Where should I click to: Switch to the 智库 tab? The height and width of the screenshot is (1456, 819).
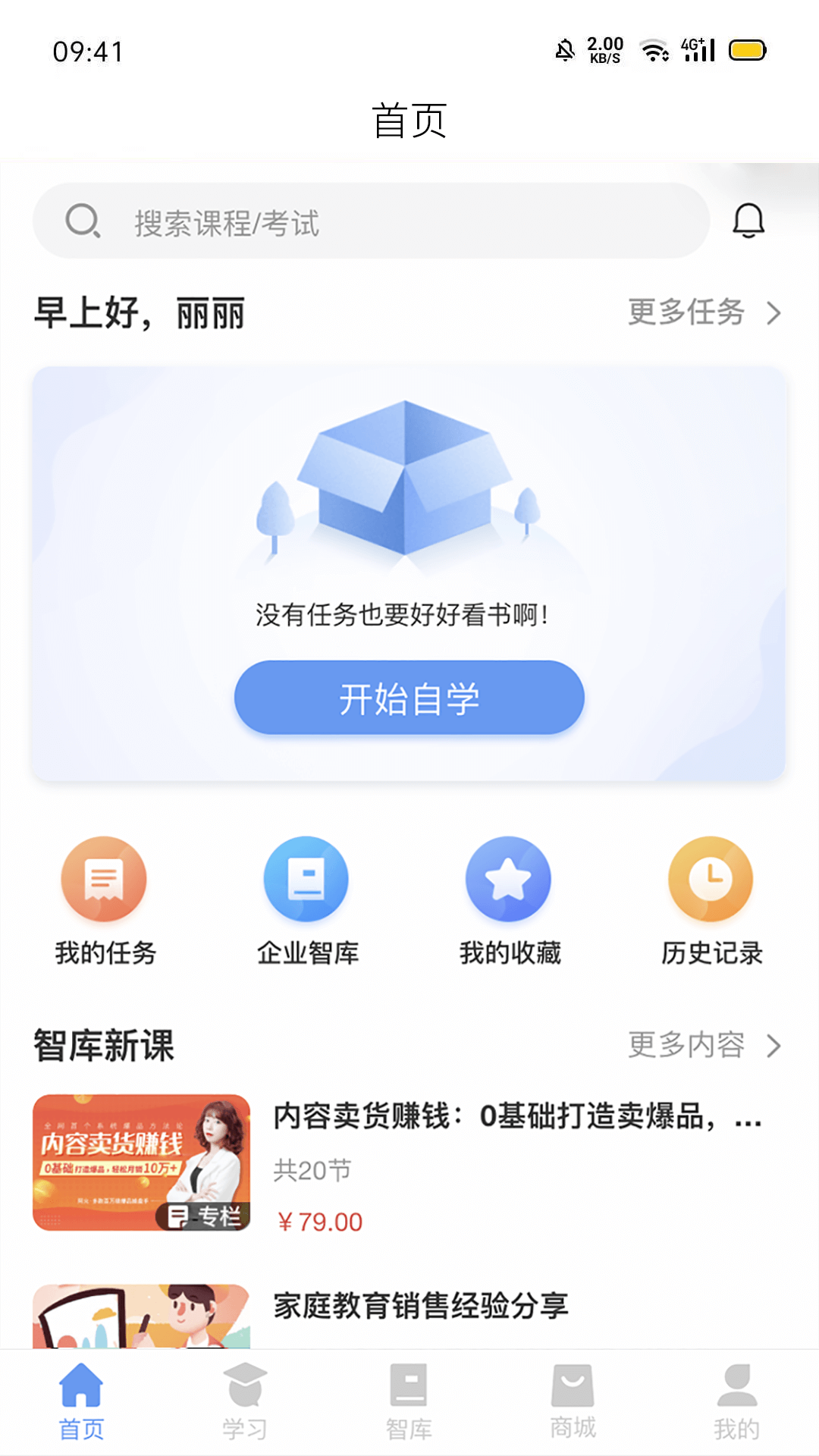click(409, 1401)
